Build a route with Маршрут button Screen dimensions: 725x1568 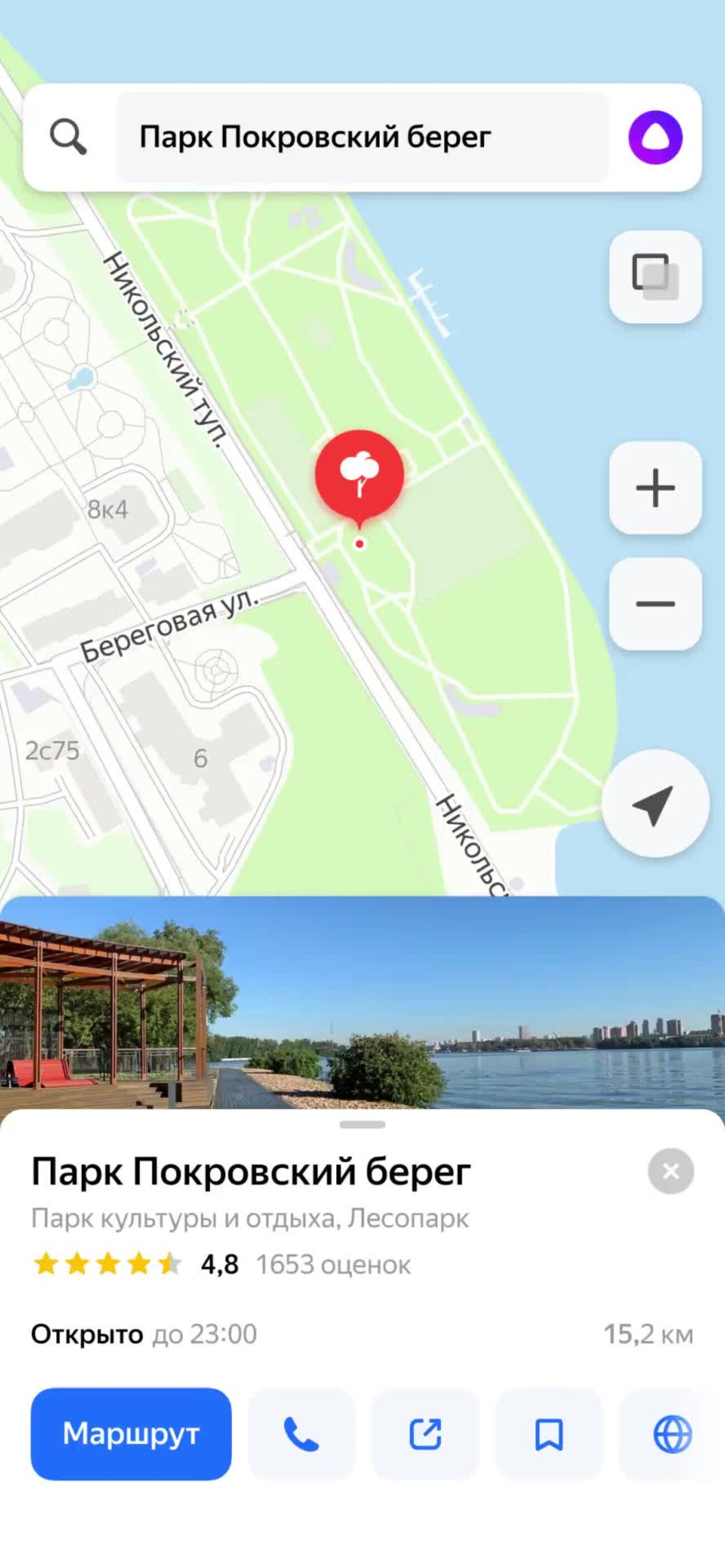(x=132, y=1434)
